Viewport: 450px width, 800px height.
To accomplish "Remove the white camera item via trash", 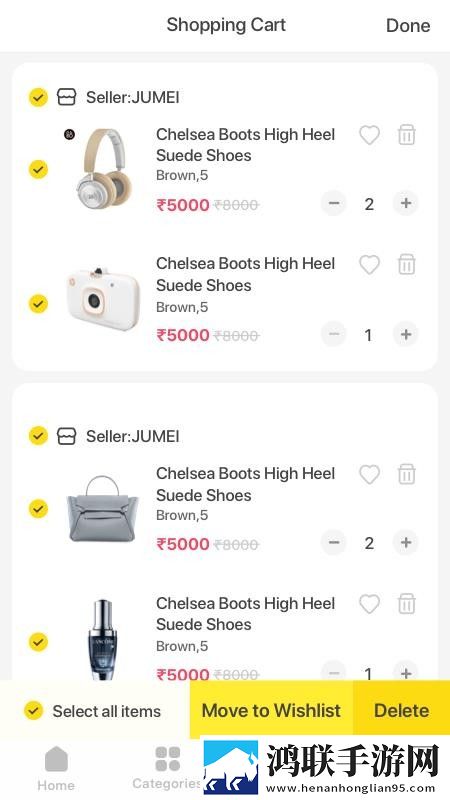I will pyautogui.click(x=407, y=265).
